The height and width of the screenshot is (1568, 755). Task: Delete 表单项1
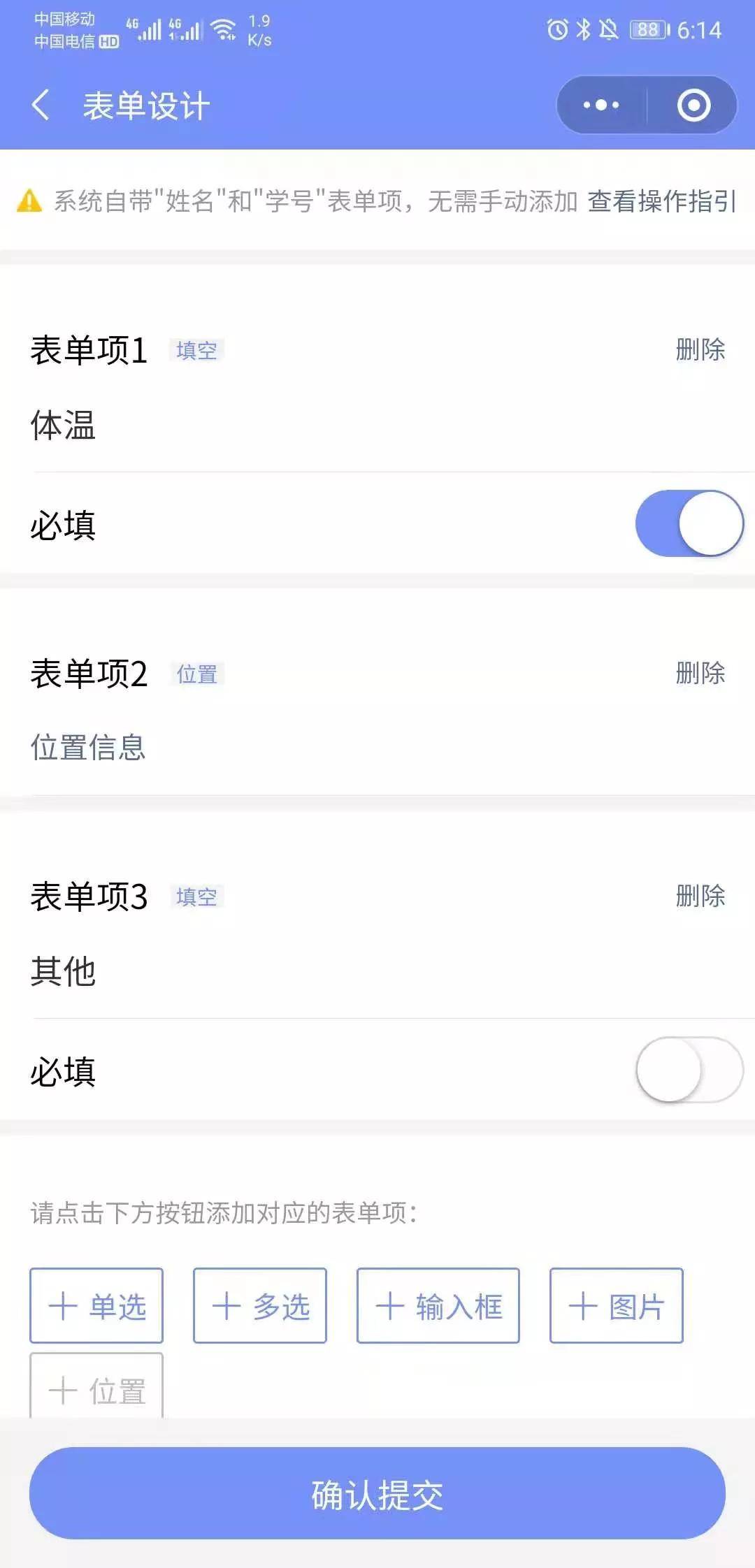coord(700,349)
